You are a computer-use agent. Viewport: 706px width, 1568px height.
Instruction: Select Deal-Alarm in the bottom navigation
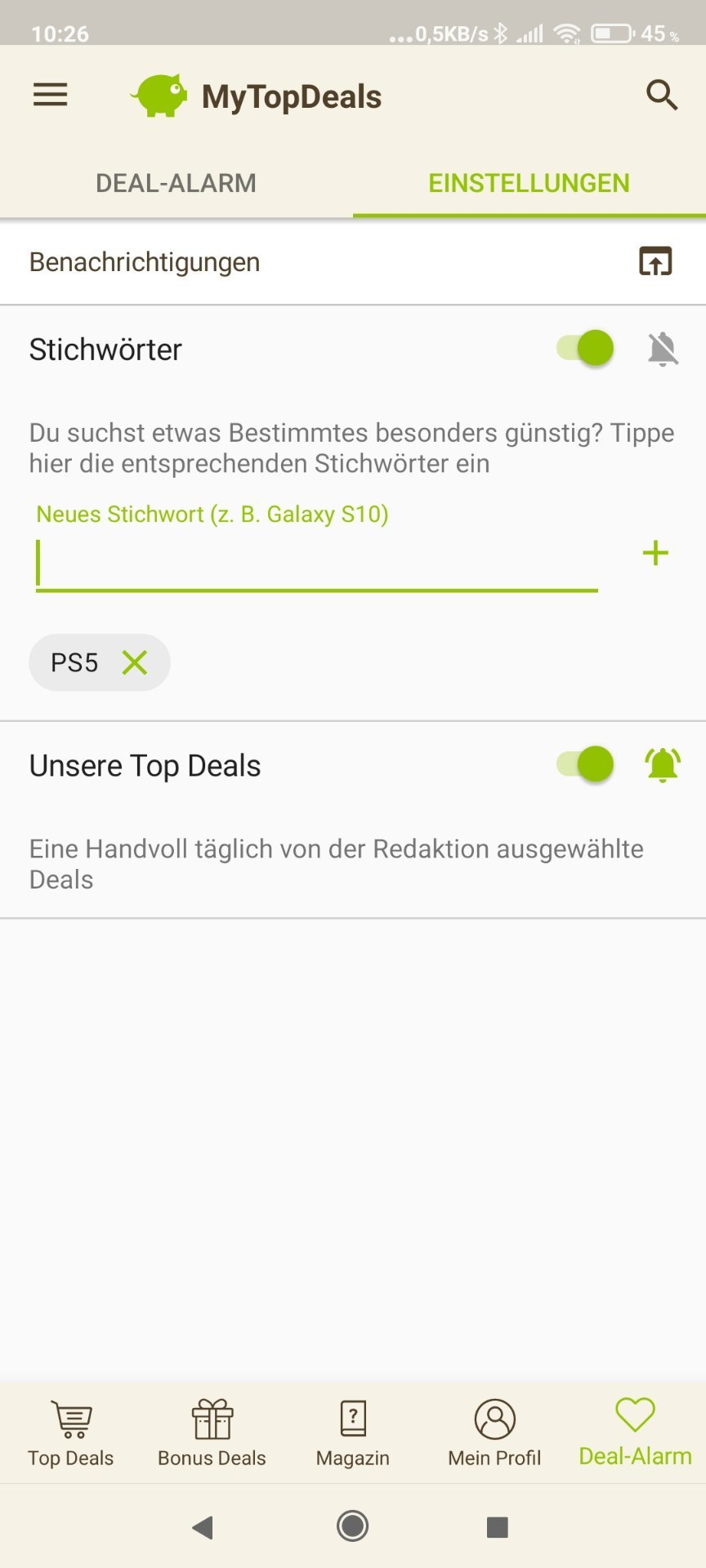coord(635,1433)
